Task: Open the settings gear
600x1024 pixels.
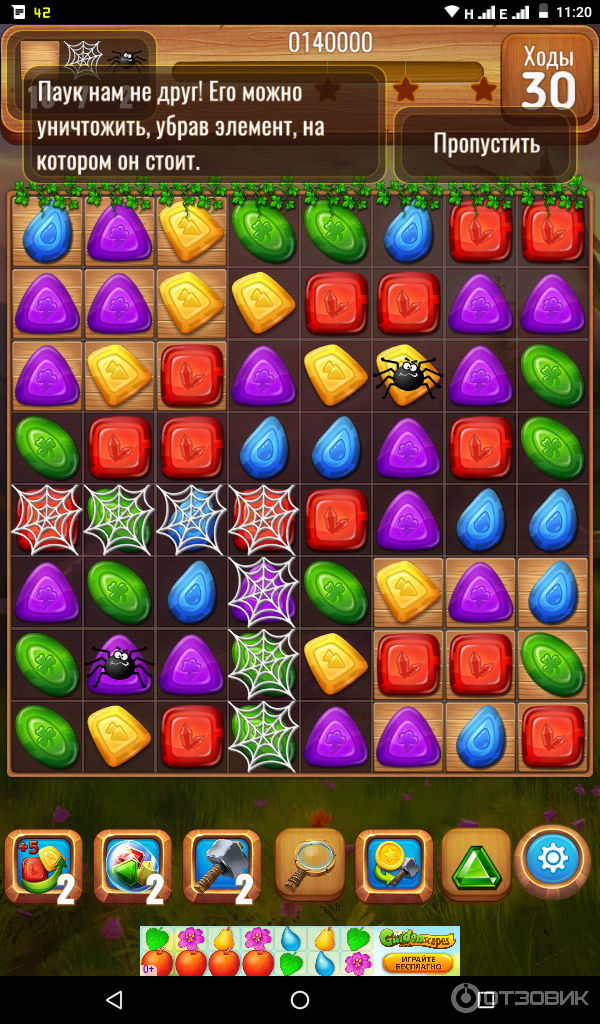Action: 553,859
